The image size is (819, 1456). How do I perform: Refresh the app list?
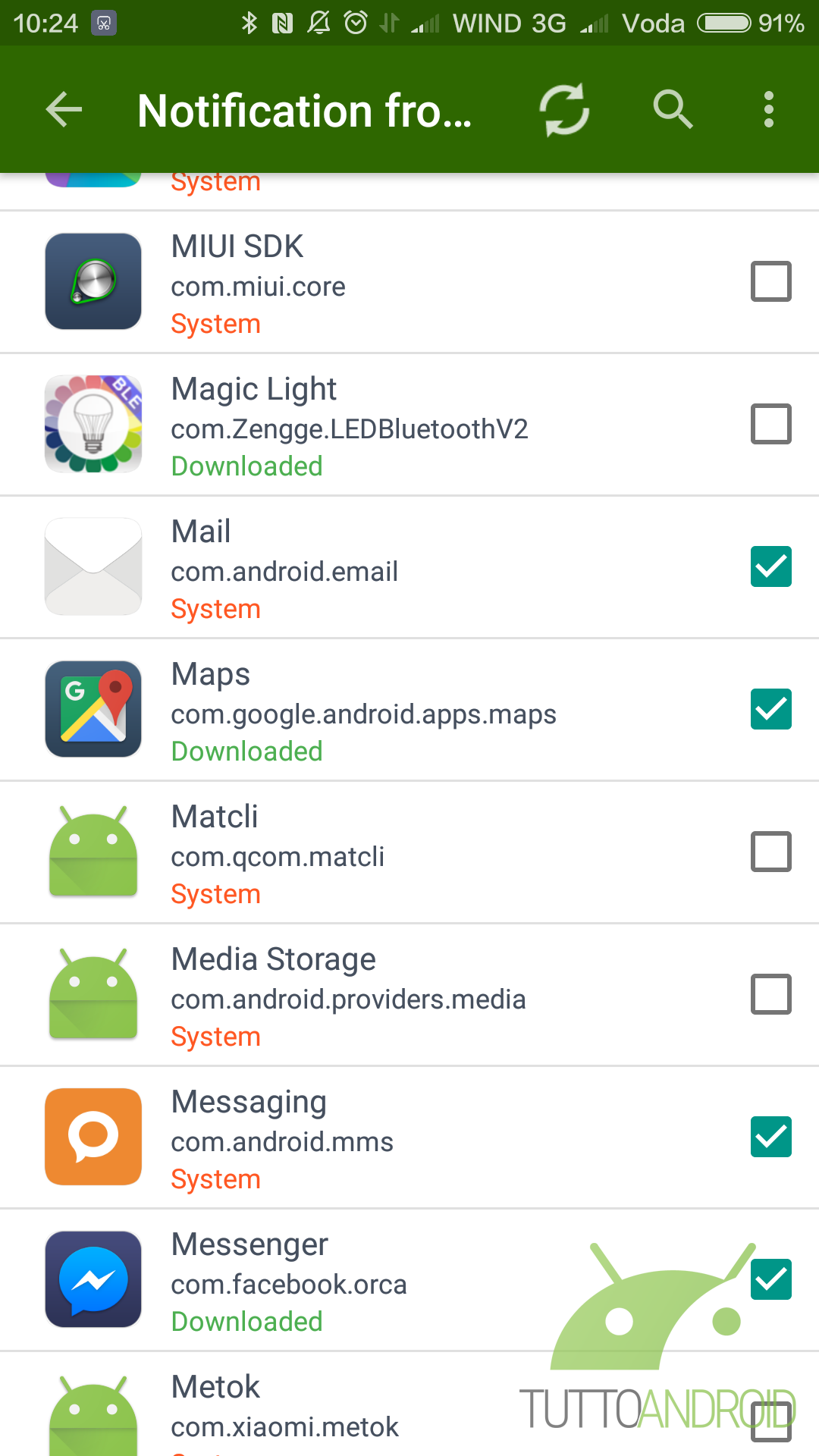click(564, 110)
